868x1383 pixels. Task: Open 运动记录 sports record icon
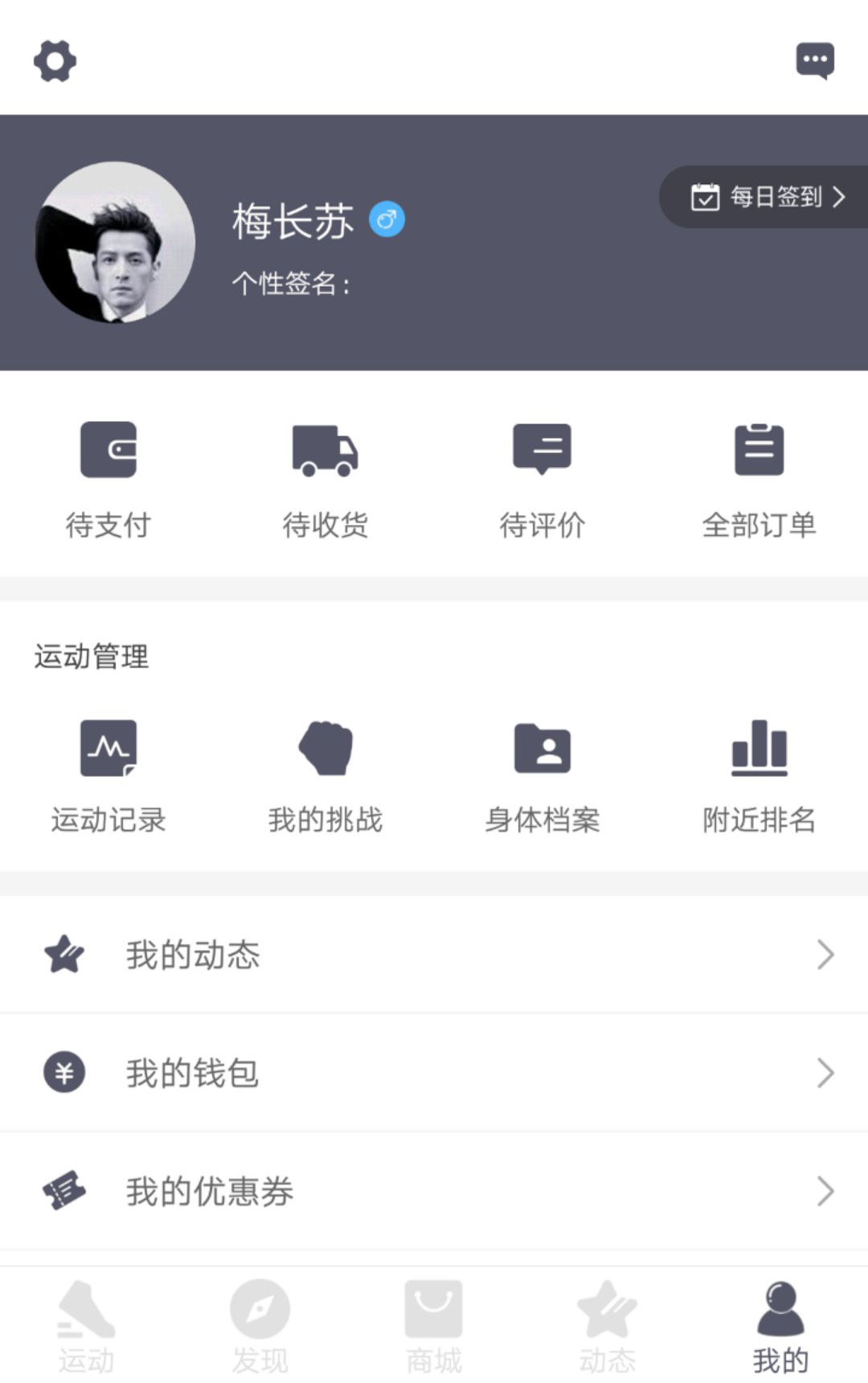tap(108, 747)
